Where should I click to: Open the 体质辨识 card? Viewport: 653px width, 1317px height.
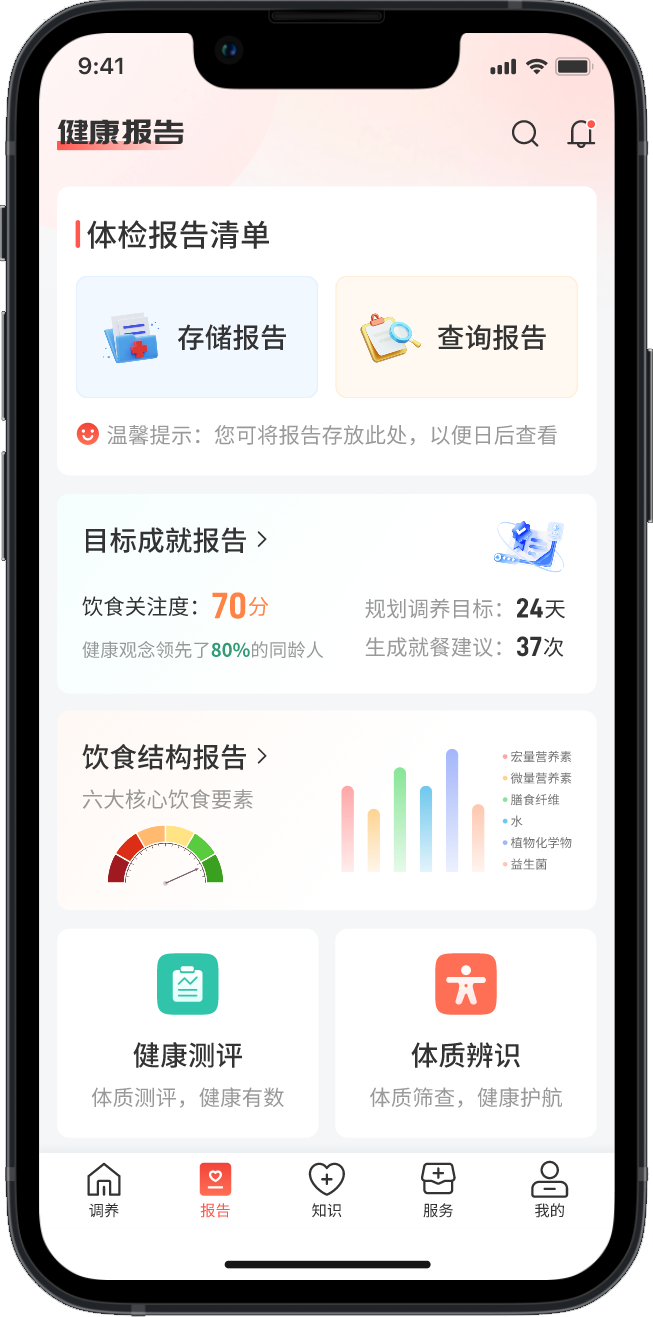[x=466, y=1032]
